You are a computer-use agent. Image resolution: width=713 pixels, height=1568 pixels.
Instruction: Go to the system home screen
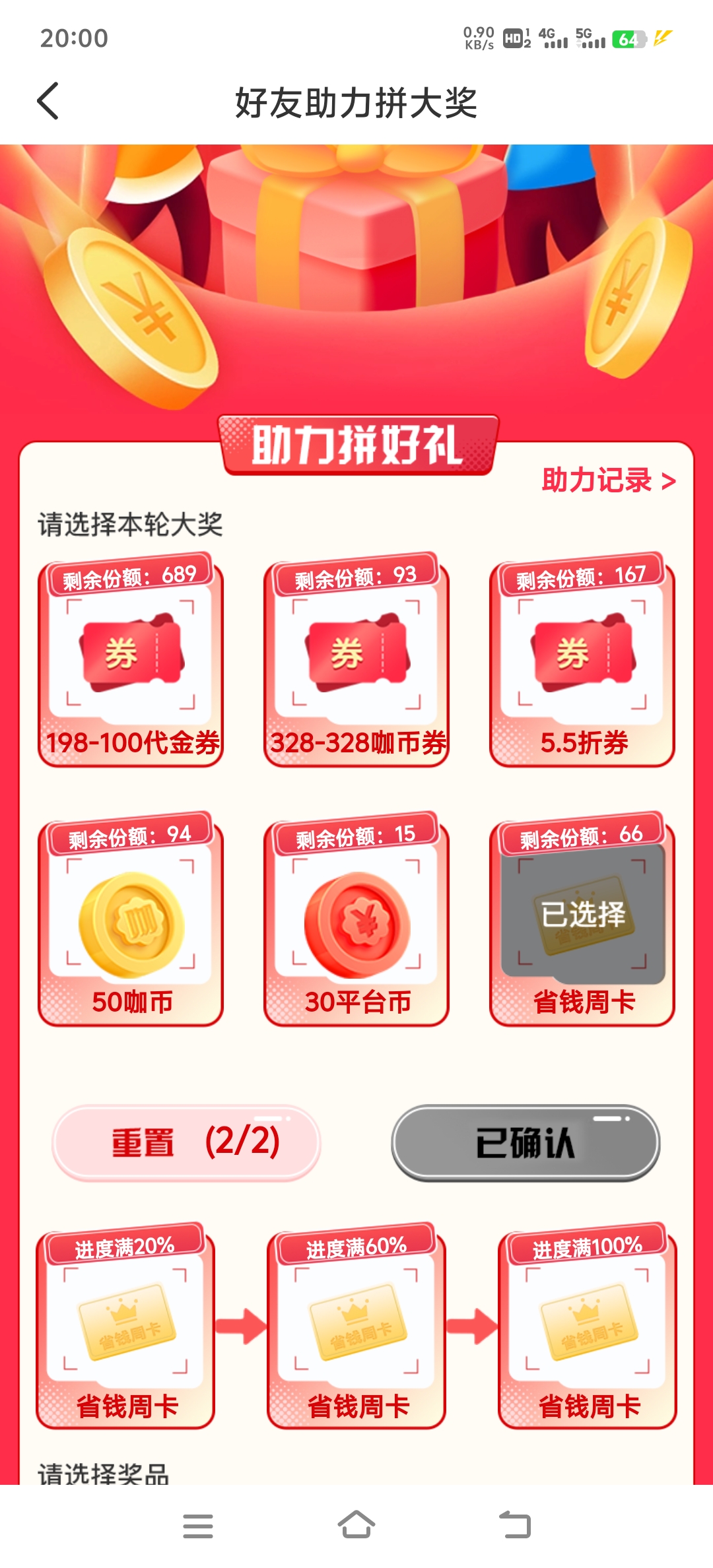pyautogui.click(x=356, y=1526)
